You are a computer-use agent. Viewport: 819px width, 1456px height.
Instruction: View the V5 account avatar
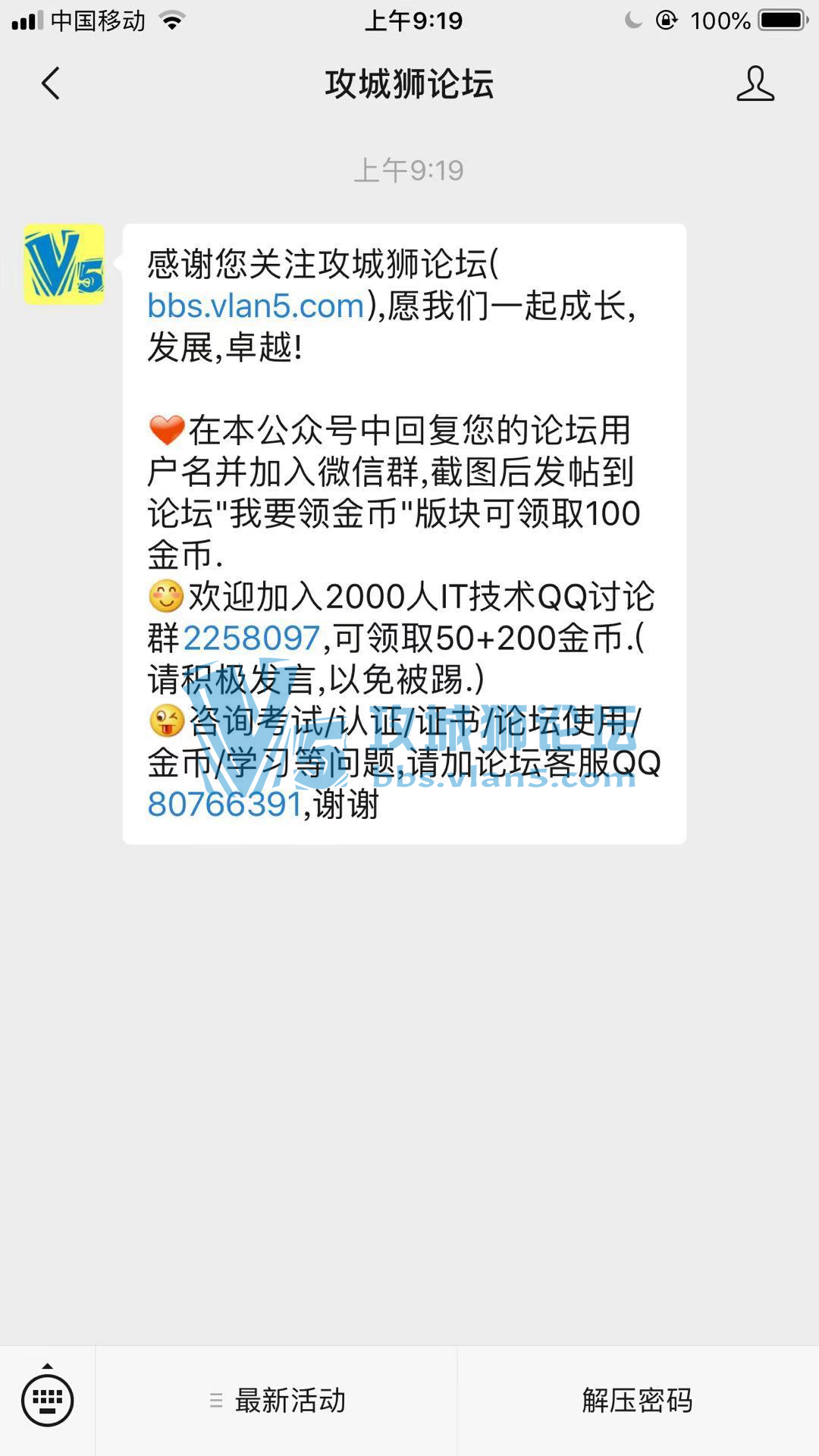coord(64,264)
